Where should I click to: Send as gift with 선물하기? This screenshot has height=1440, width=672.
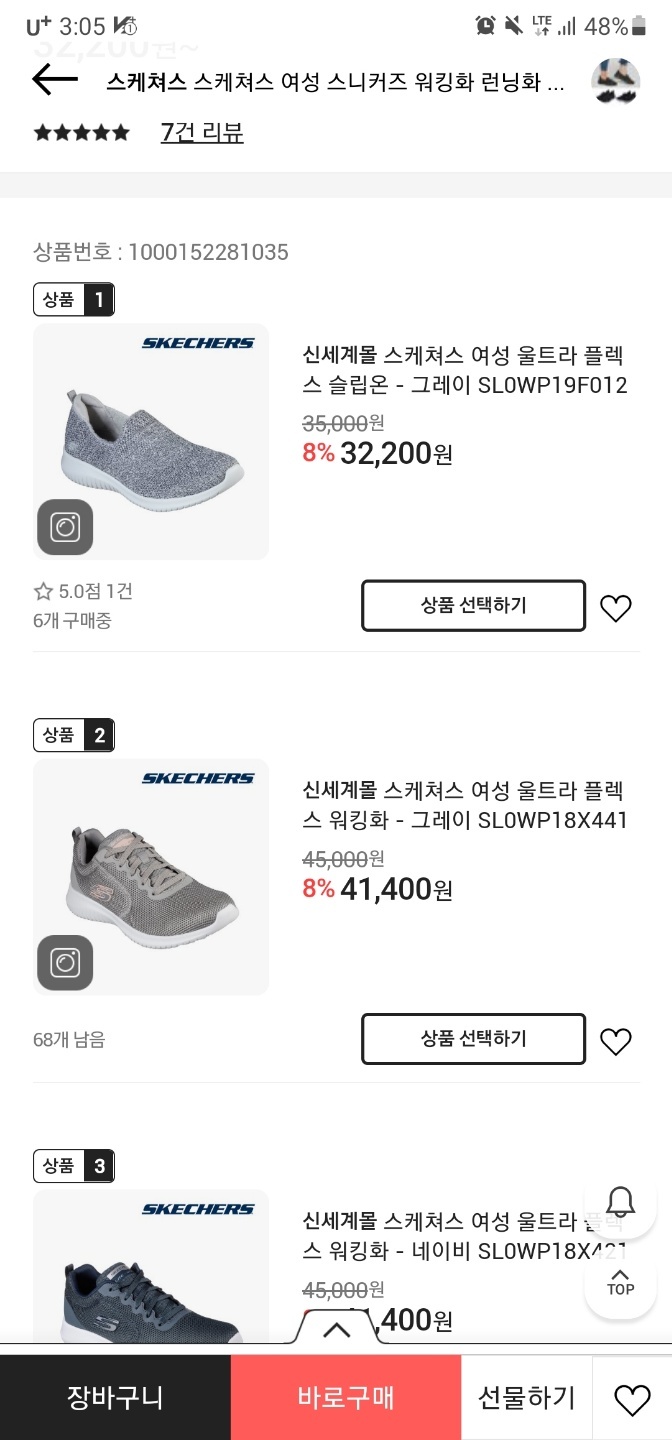[527, 1397]
